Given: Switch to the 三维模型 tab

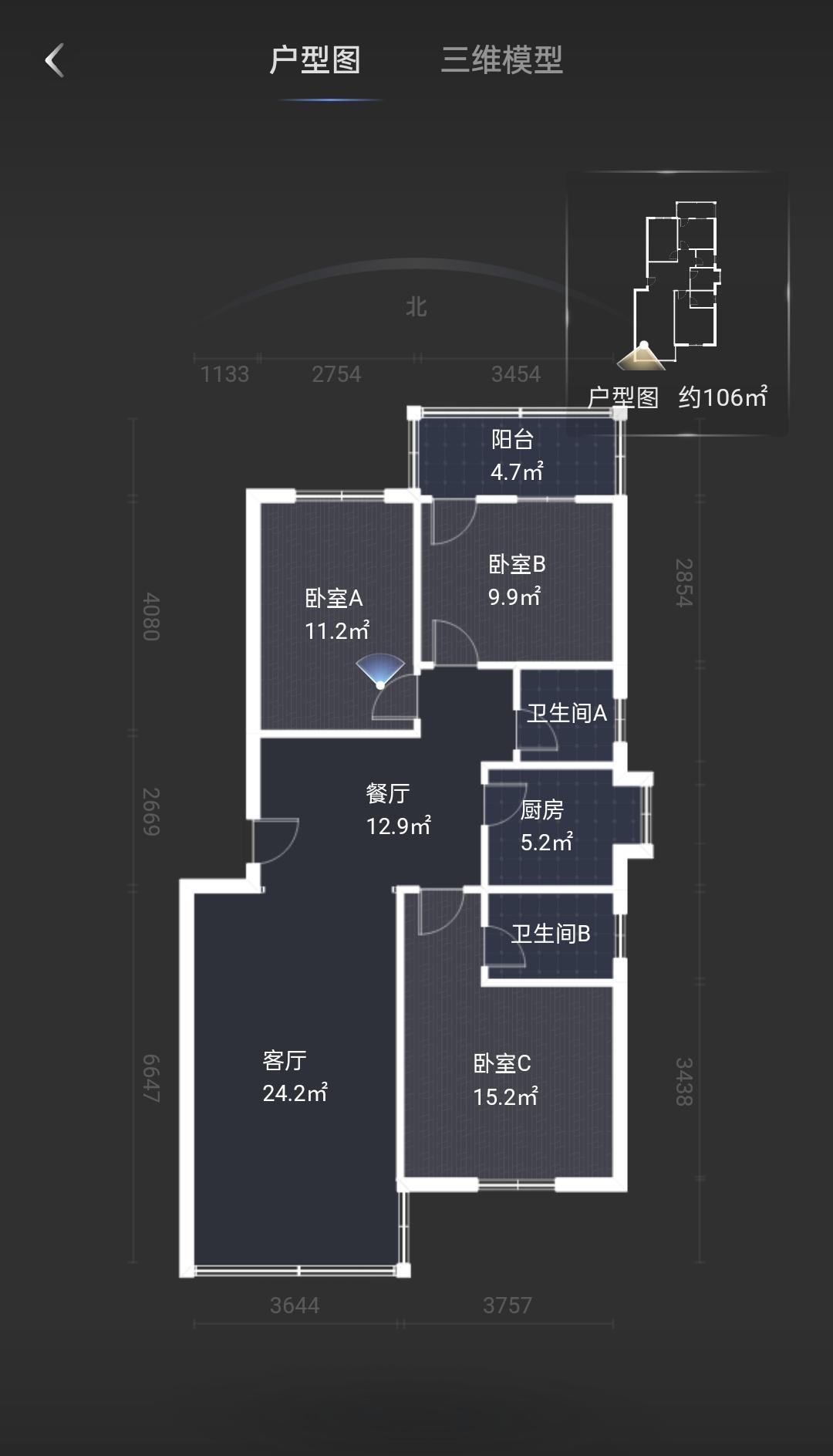Looking at the screenshot, I should [501, 60].
